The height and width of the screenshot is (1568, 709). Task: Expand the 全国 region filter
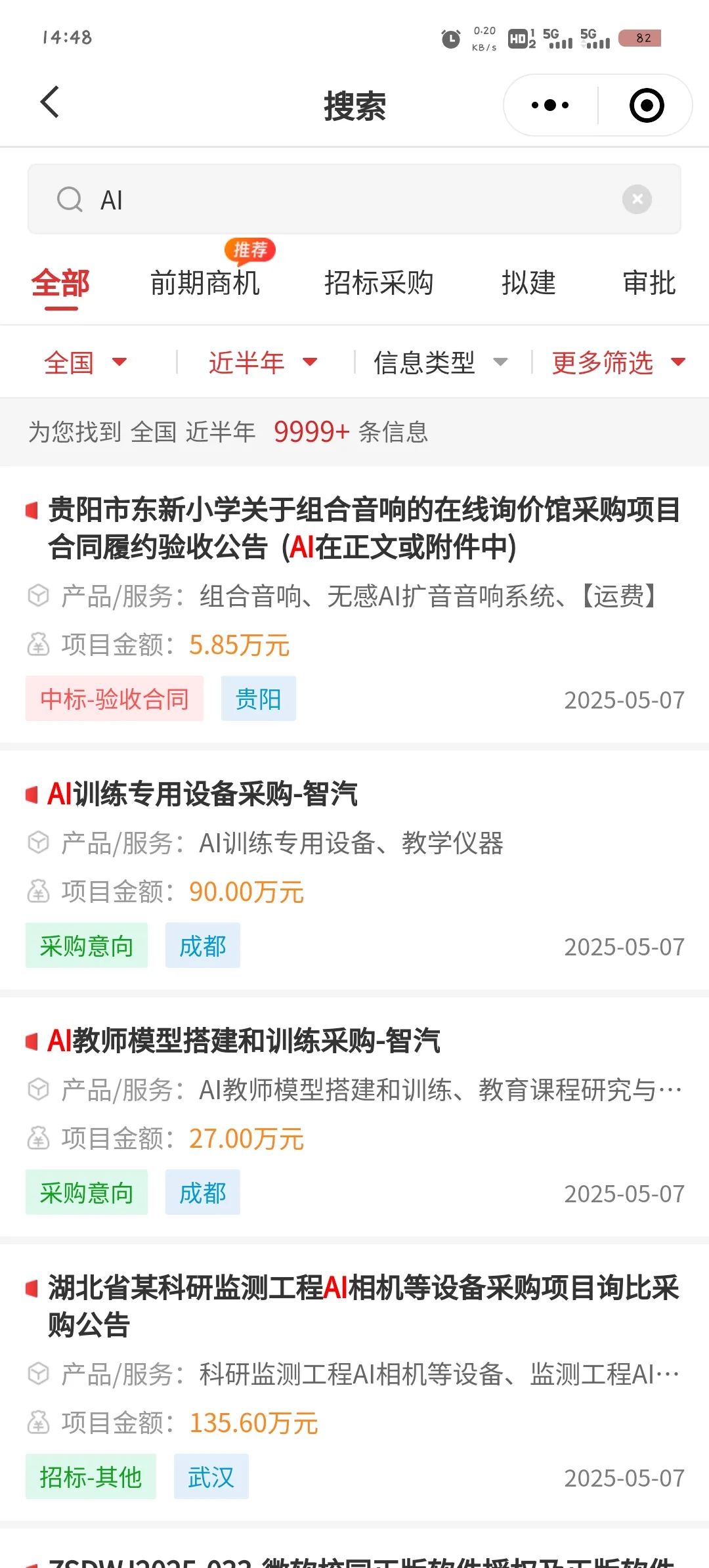point(85,362)
